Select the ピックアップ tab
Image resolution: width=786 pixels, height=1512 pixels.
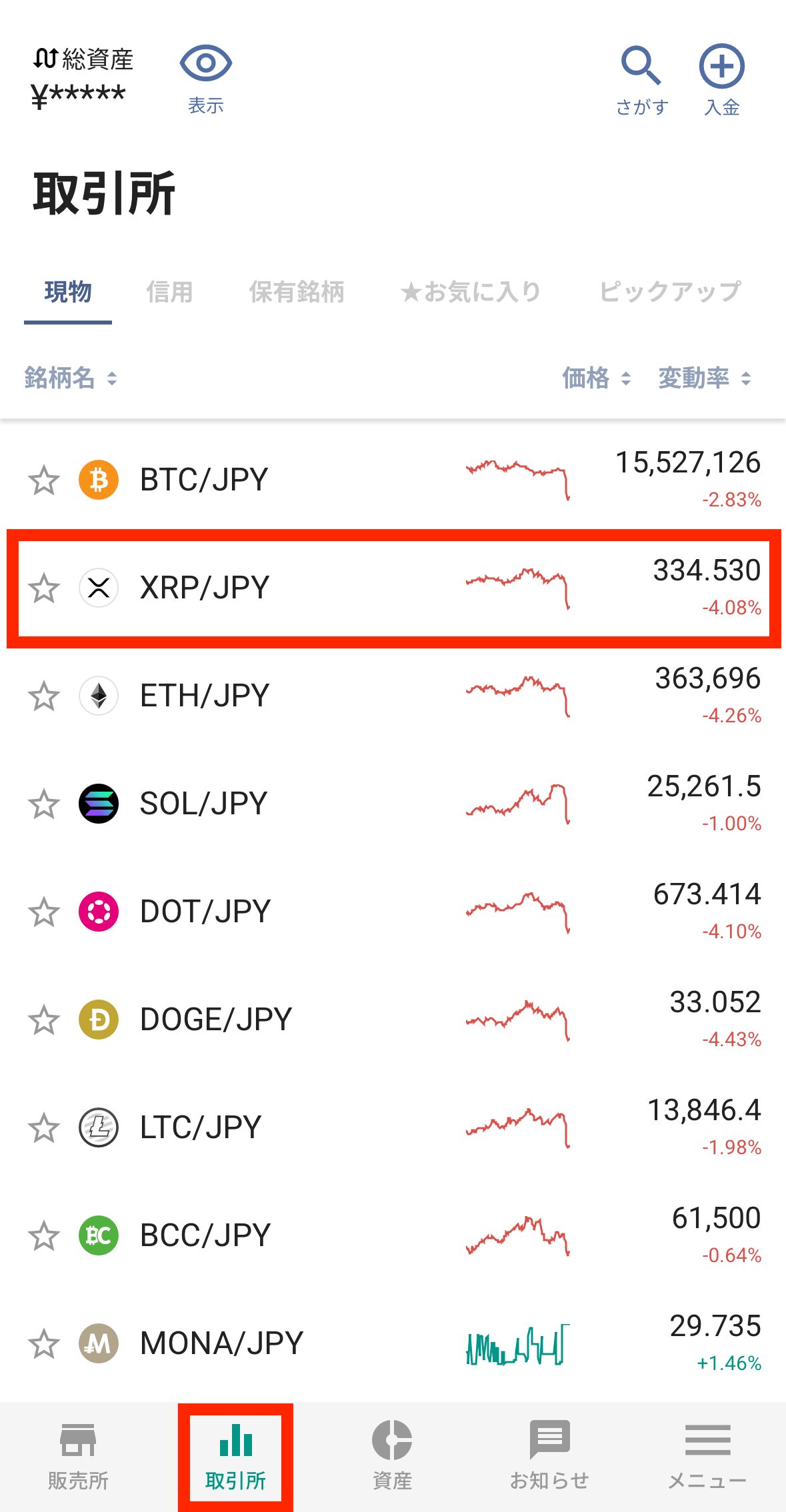click(670, 292)
